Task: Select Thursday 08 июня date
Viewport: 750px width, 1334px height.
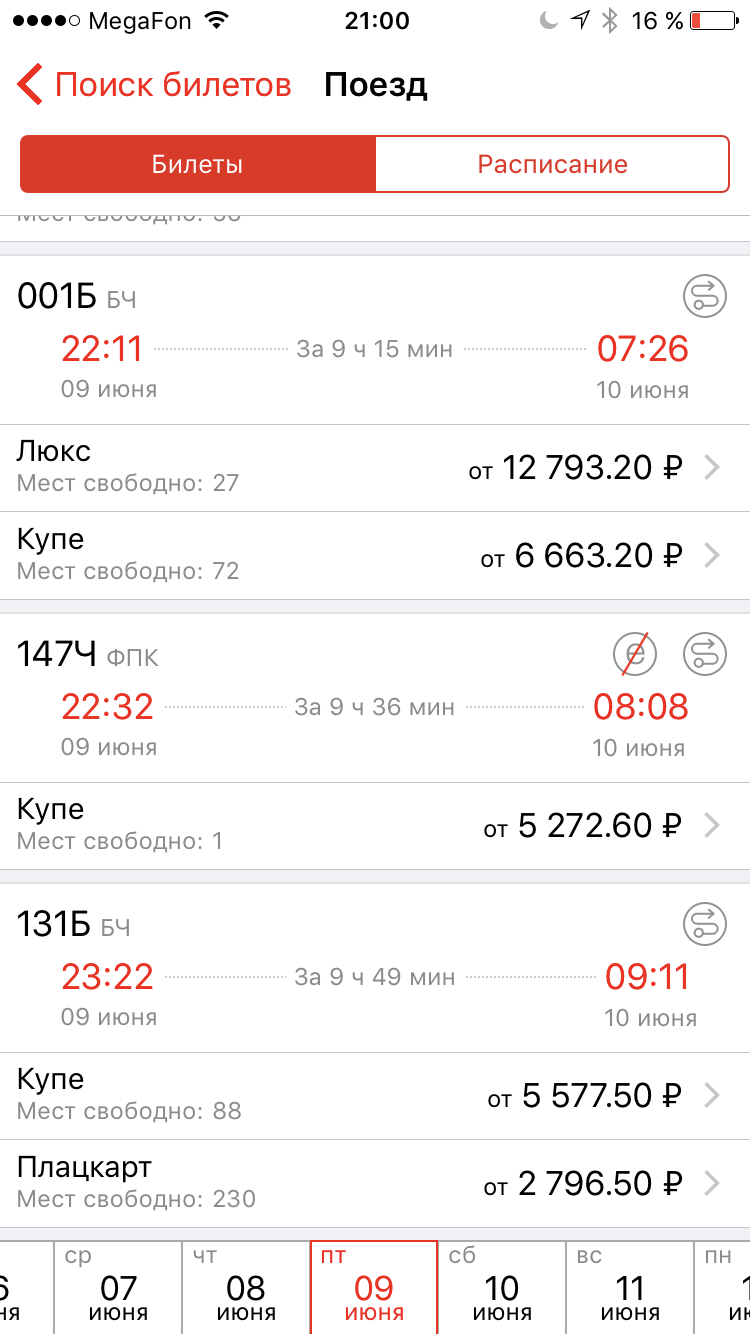Action: coord(246,1287)
